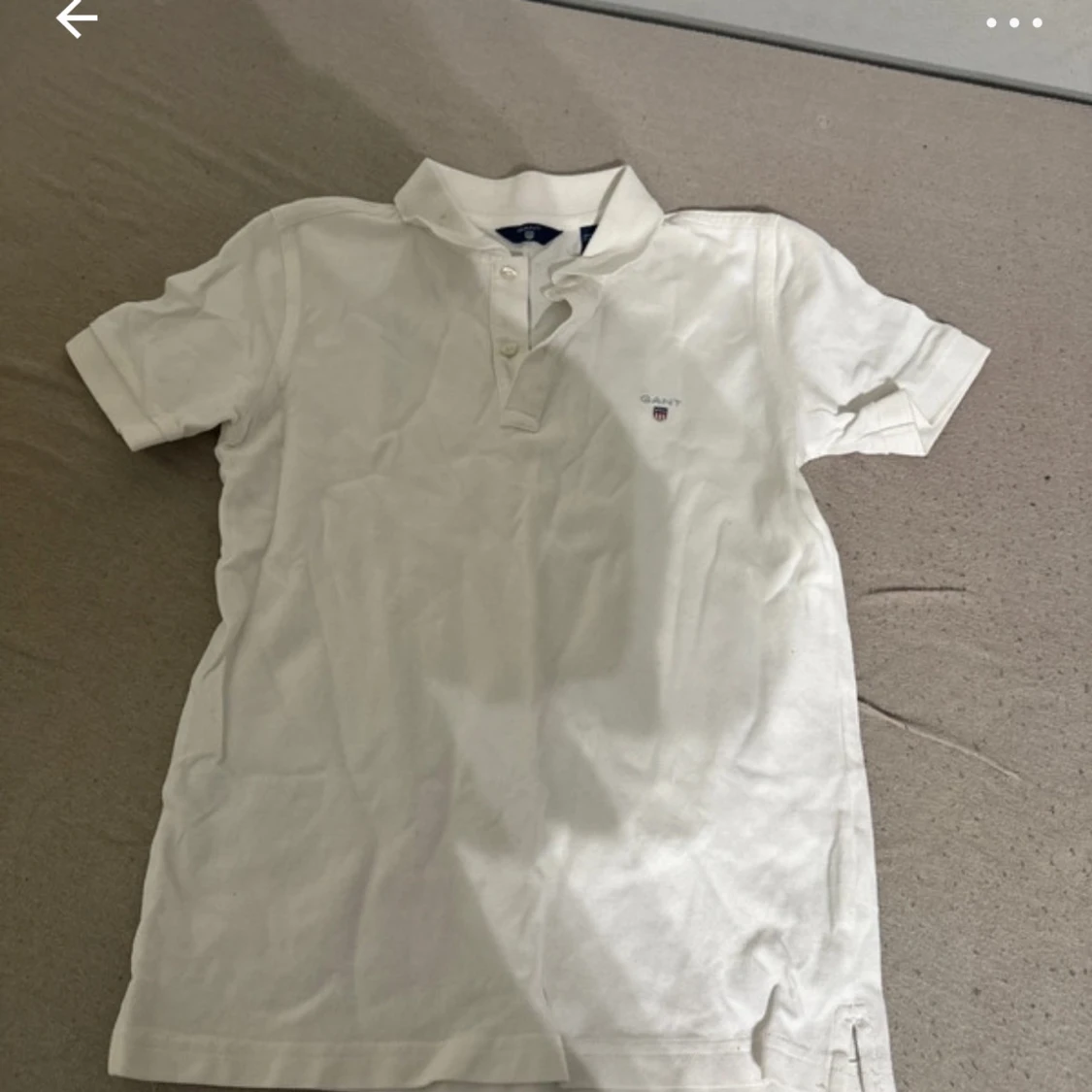Viewport: 1092px width, 1092px height.
Task: Open the three-dot overflow menu
Action: point(1013,22)
